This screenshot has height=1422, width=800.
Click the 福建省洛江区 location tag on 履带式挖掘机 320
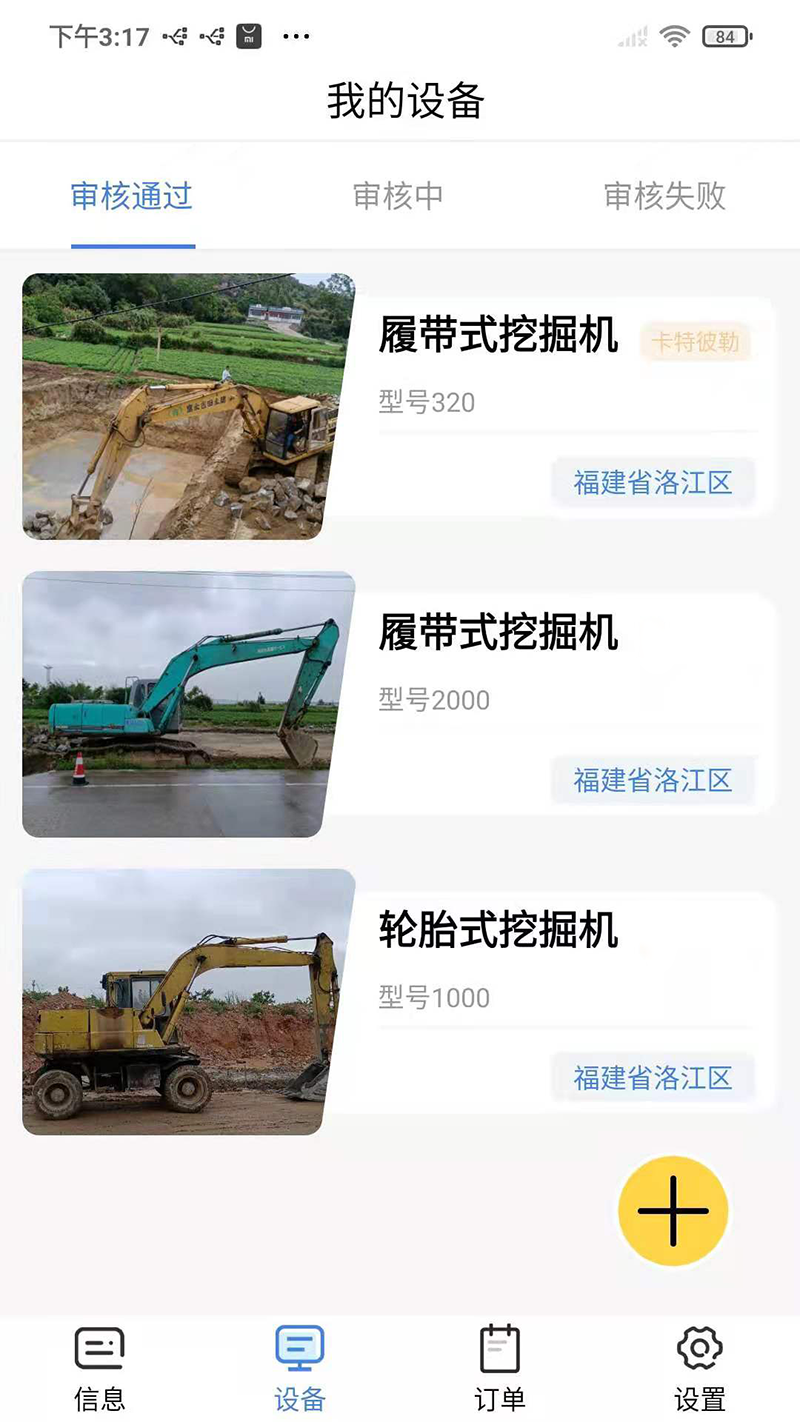pyautogui.click(x=653, y=483)
